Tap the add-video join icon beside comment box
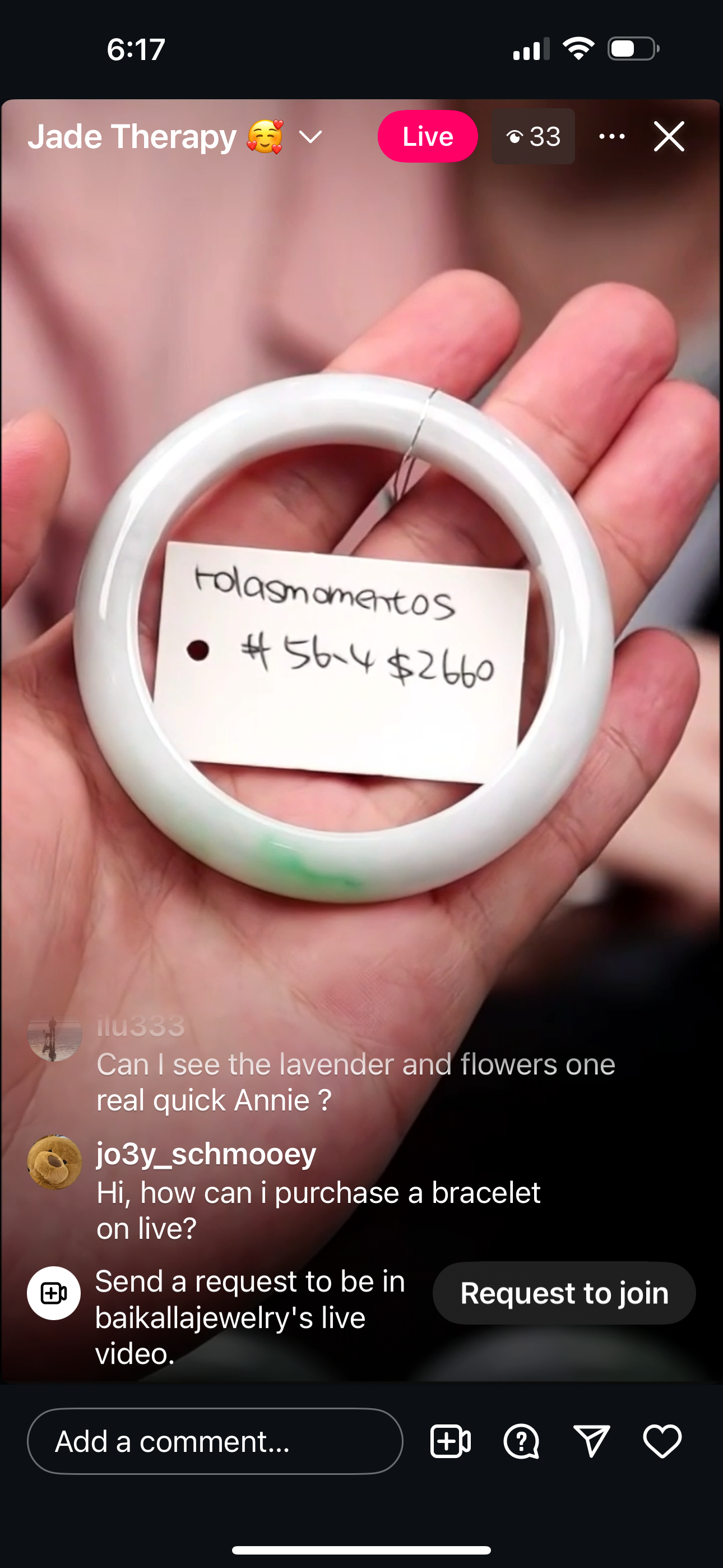The height and width of the screenshot is (1568, 723). [451, 1441]
